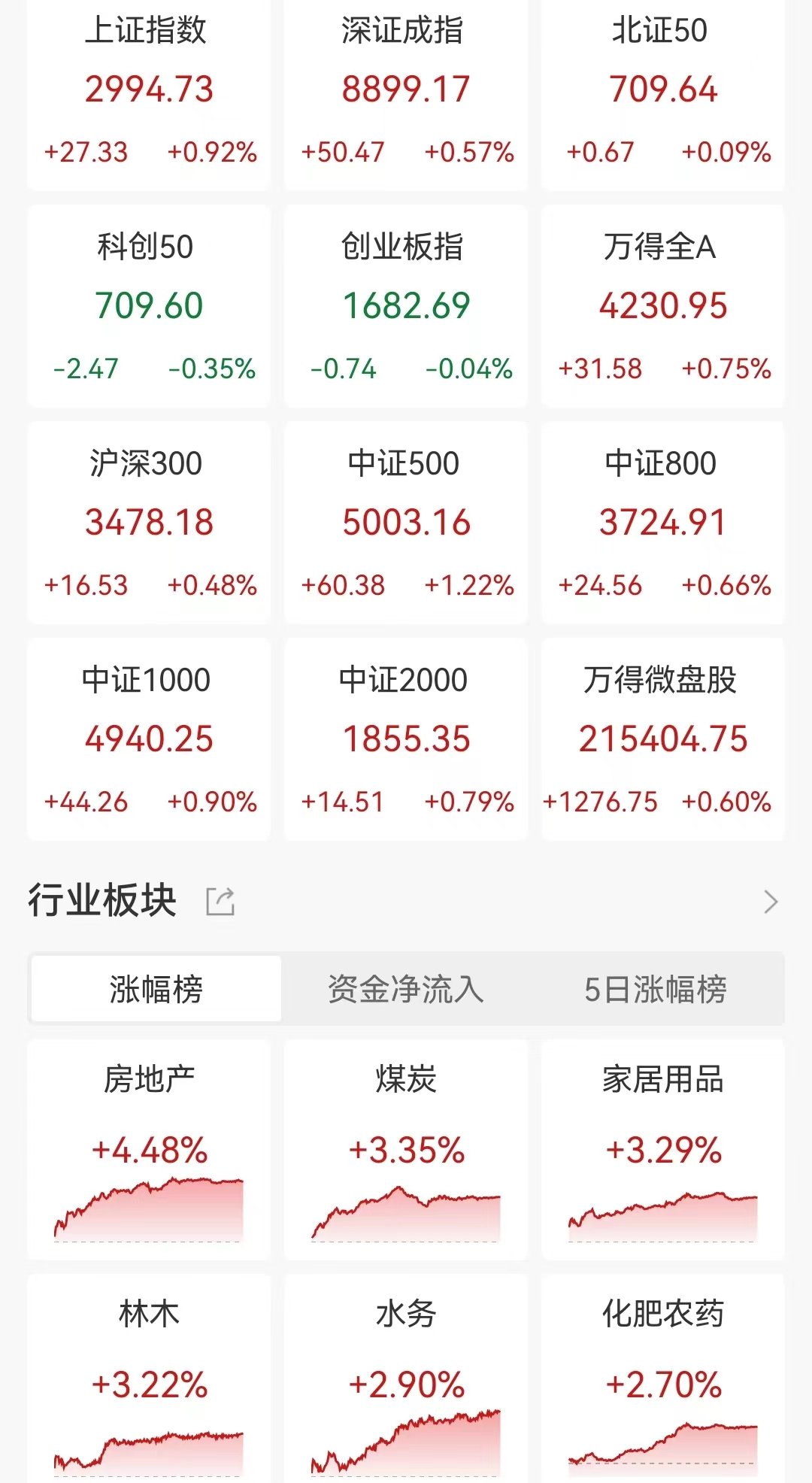812x1483 pixels.
Task: Open the 煤炭 sector card
Action: [x=406, y=1150]
